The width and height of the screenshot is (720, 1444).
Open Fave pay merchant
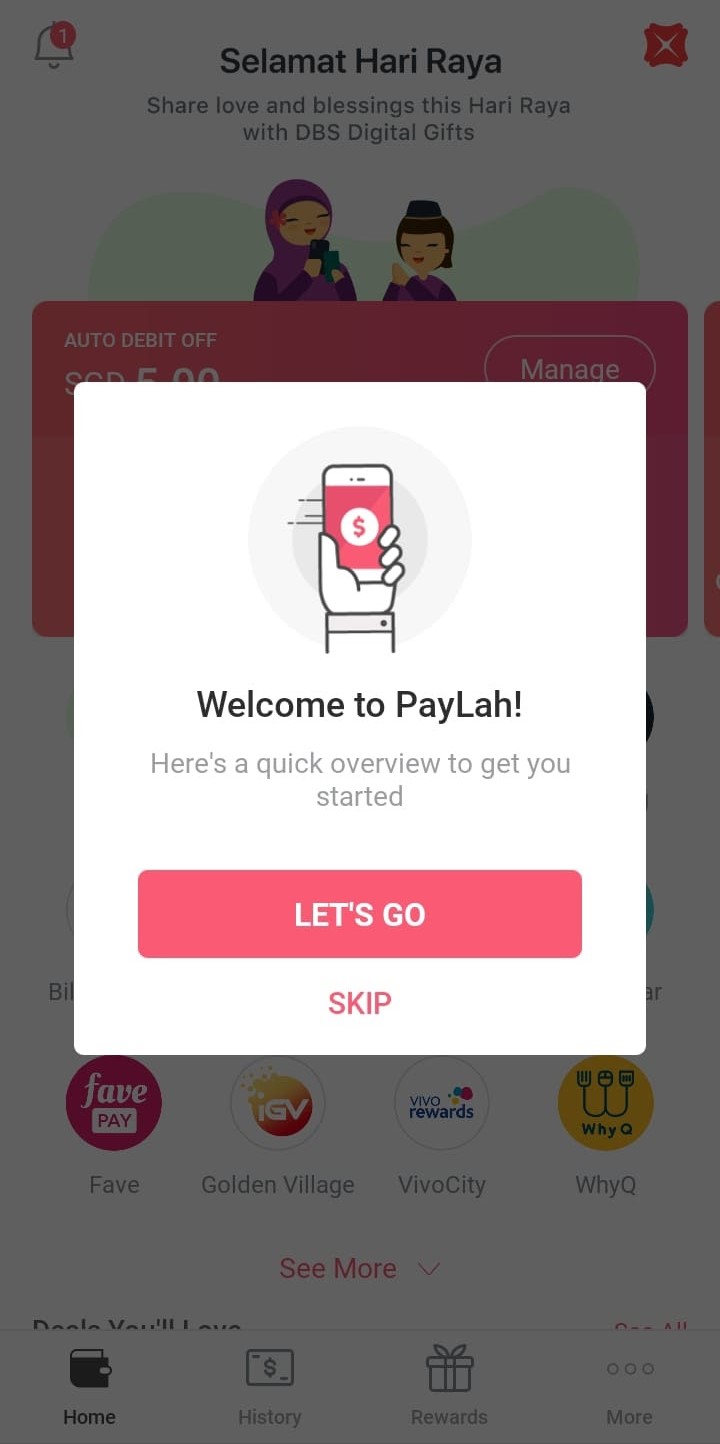coord(114,1103)
